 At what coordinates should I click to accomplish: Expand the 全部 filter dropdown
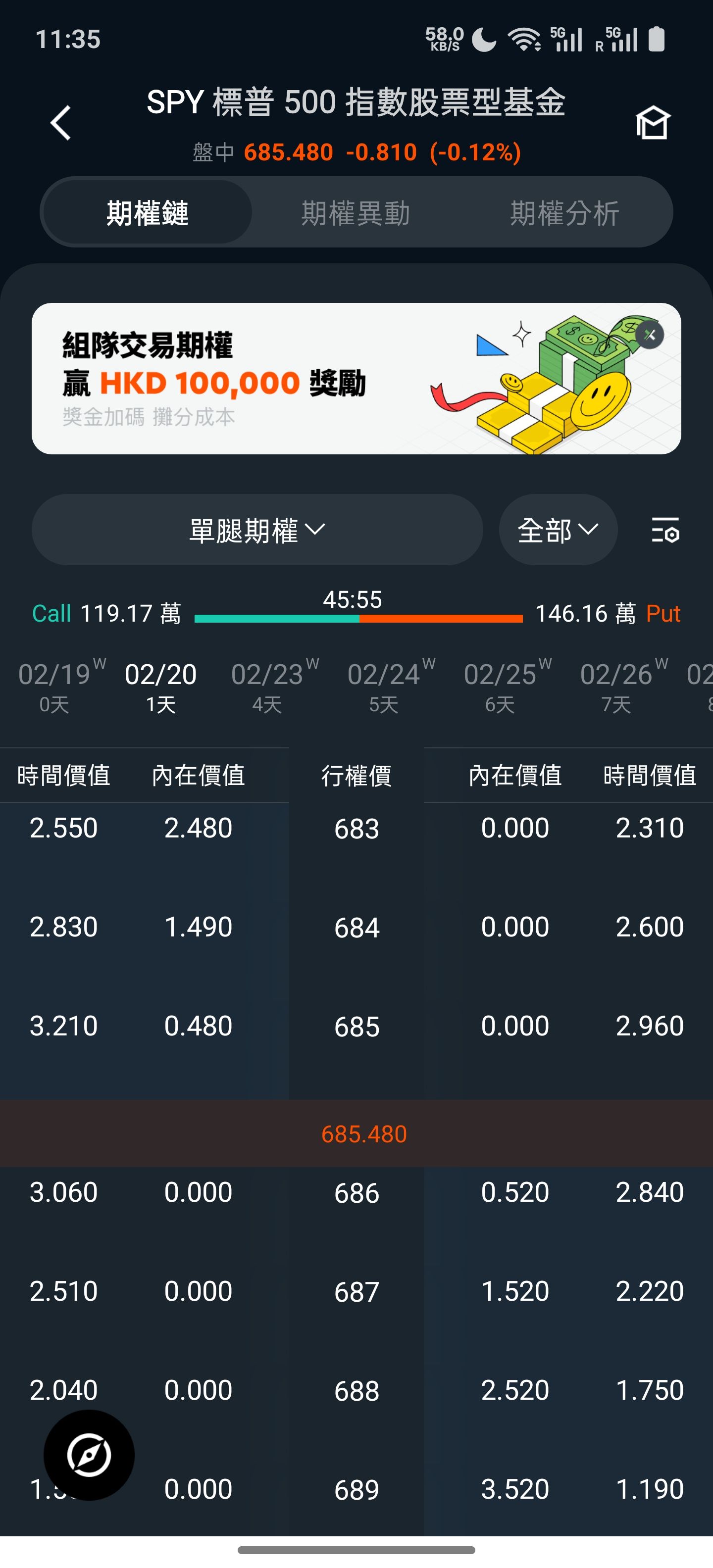click(558, 530)
